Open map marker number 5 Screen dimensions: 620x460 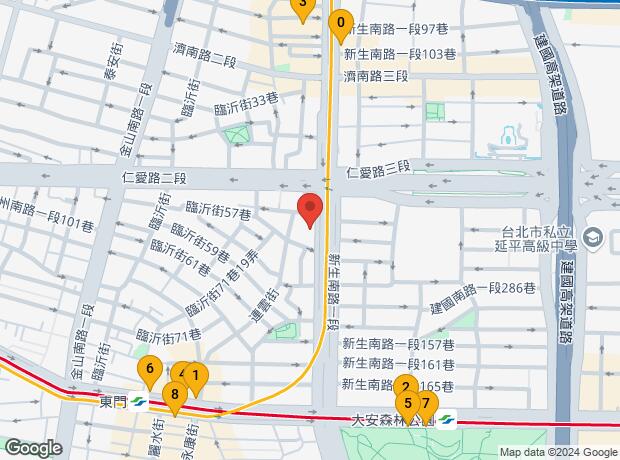(x=407, y=405)
